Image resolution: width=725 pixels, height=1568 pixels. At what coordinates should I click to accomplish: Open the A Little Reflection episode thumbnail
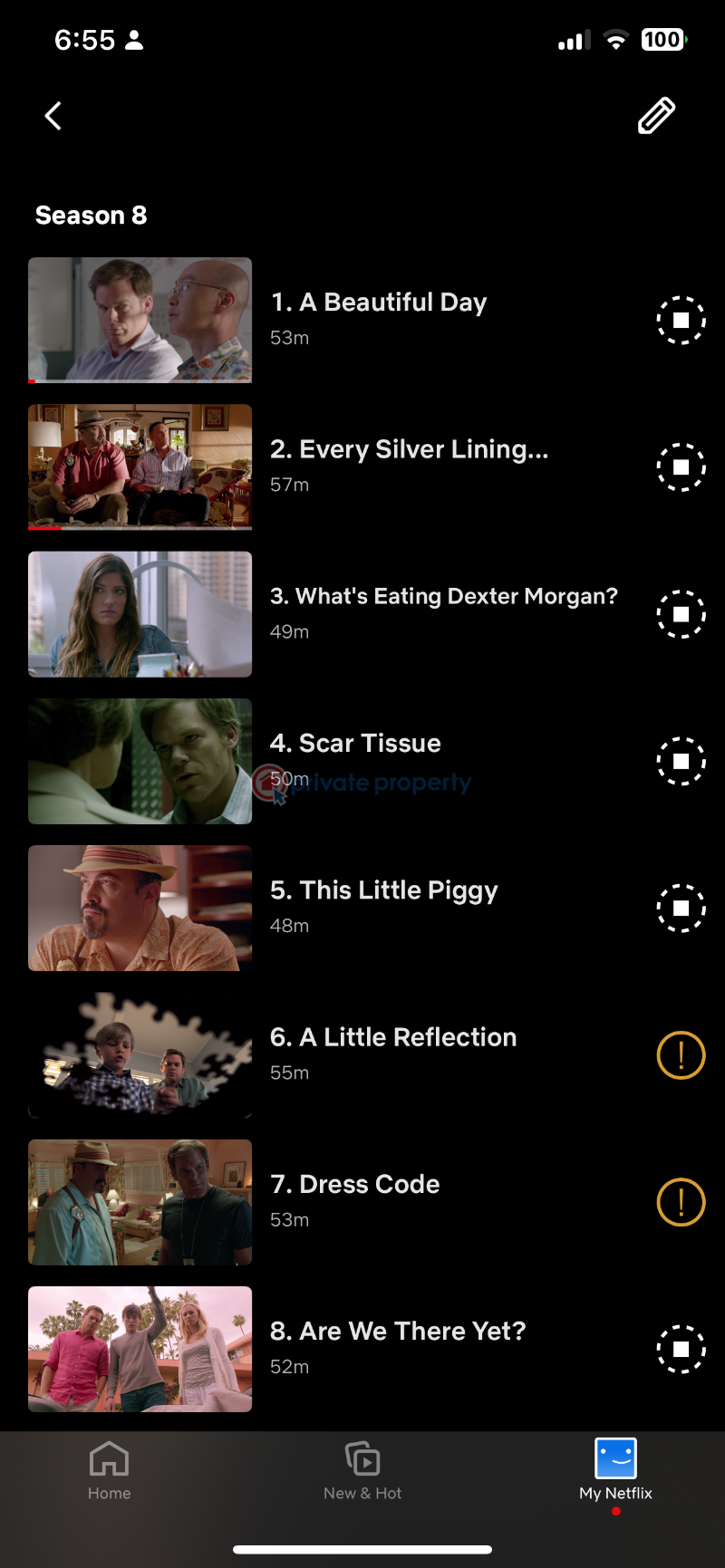tap(140, 1055)
